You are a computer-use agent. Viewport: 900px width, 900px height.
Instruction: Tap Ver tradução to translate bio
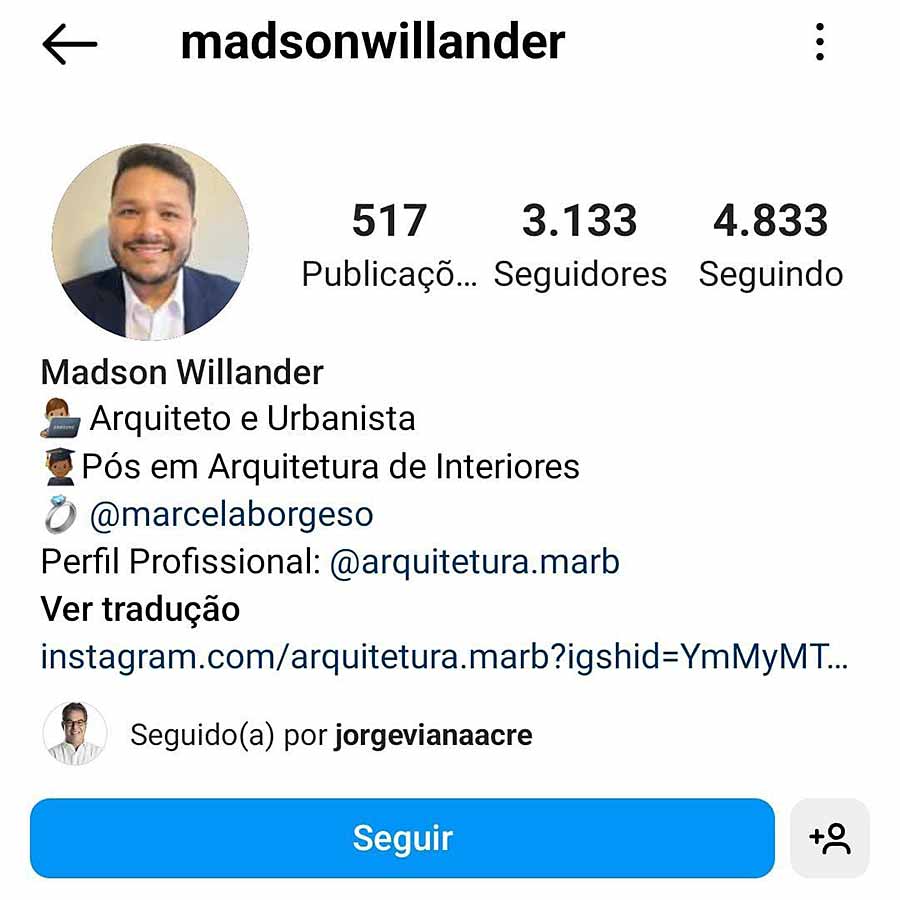click(140, 609)
